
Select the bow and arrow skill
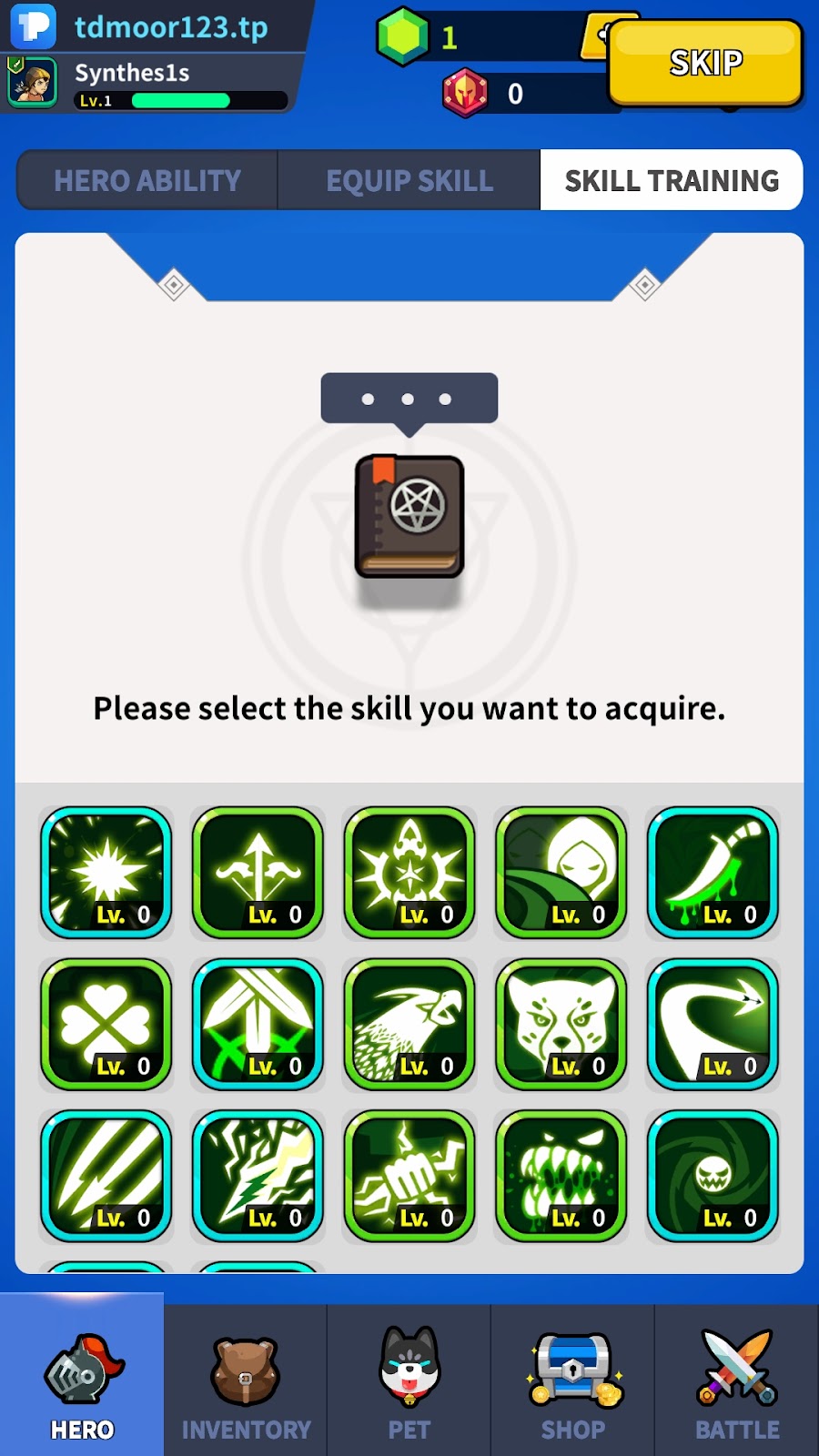258,872
